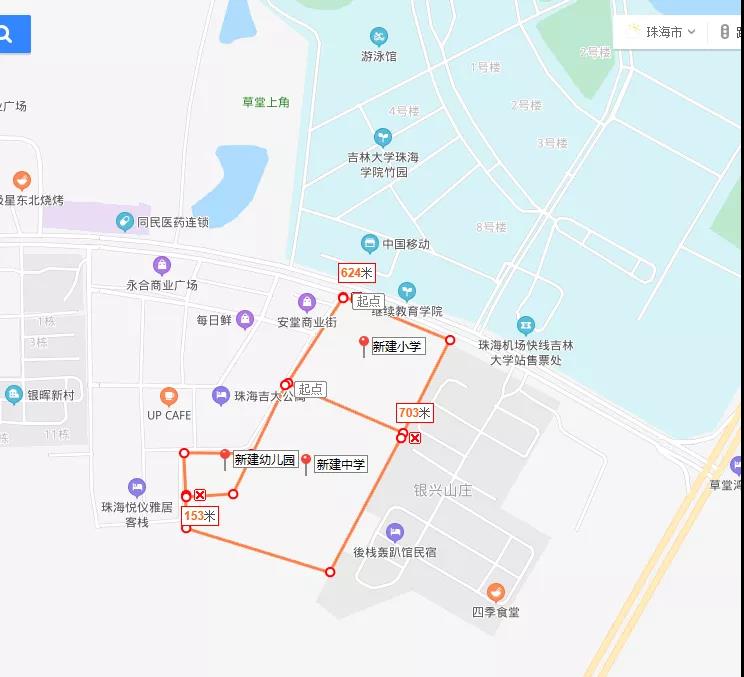This screenshot has height=677, width=744.
Task: Open the 继续教育学院 place marker
Action: point(406,292)
